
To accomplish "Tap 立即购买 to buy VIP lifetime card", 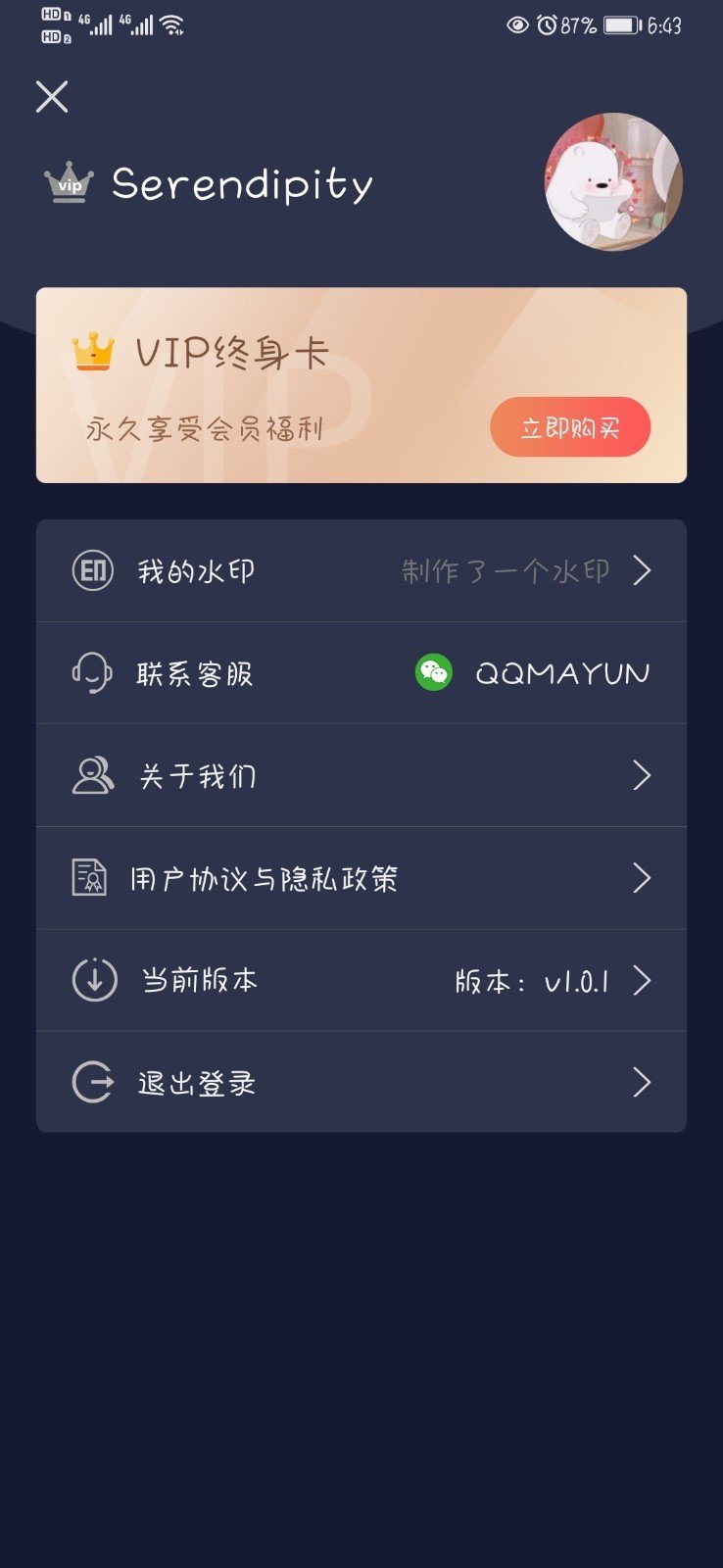I will pos(570,427).
